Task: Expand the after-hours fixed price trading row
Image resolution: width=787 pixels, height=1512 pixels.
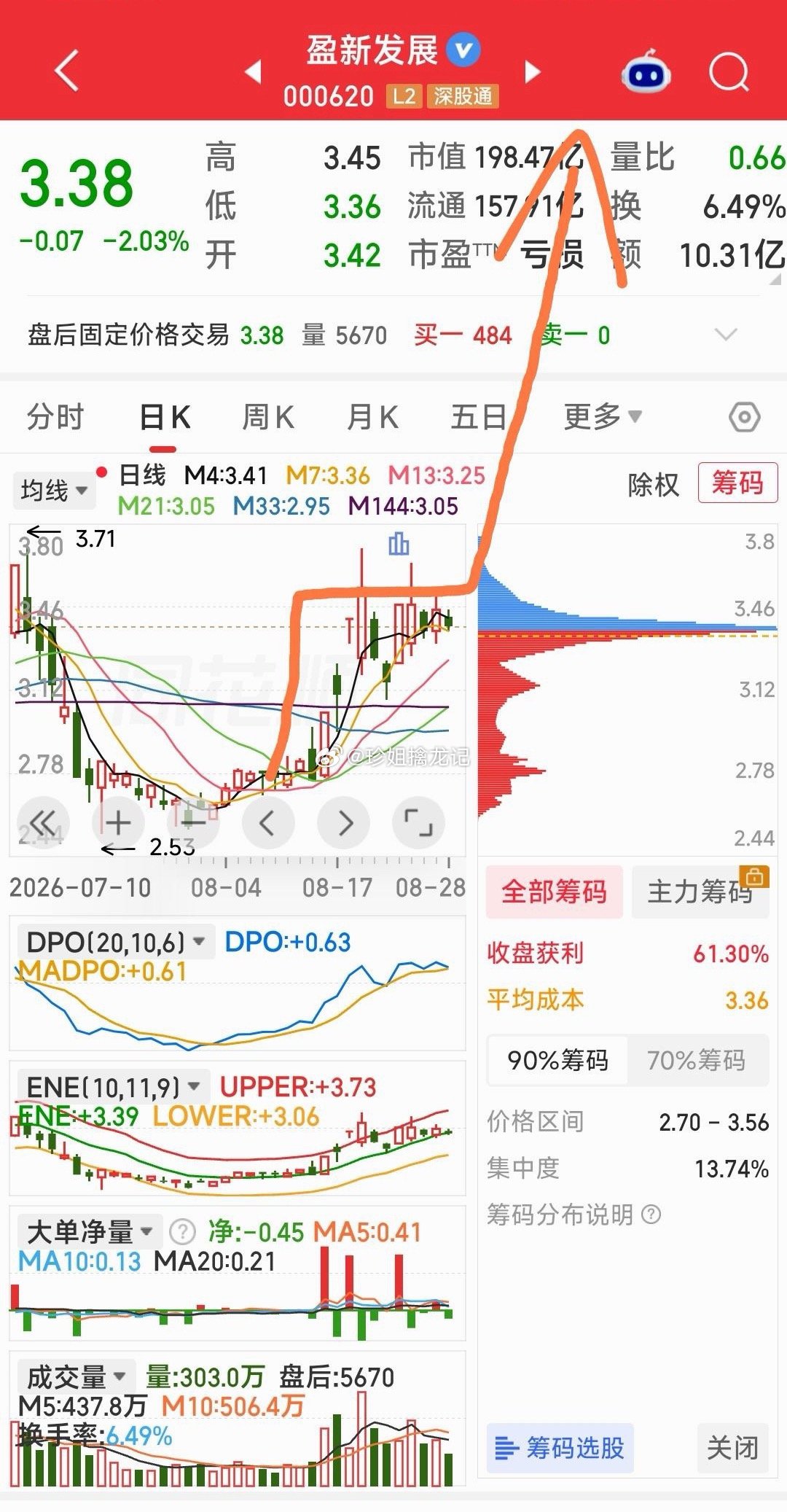Action: pyautogui.click(x=726, y=335)
